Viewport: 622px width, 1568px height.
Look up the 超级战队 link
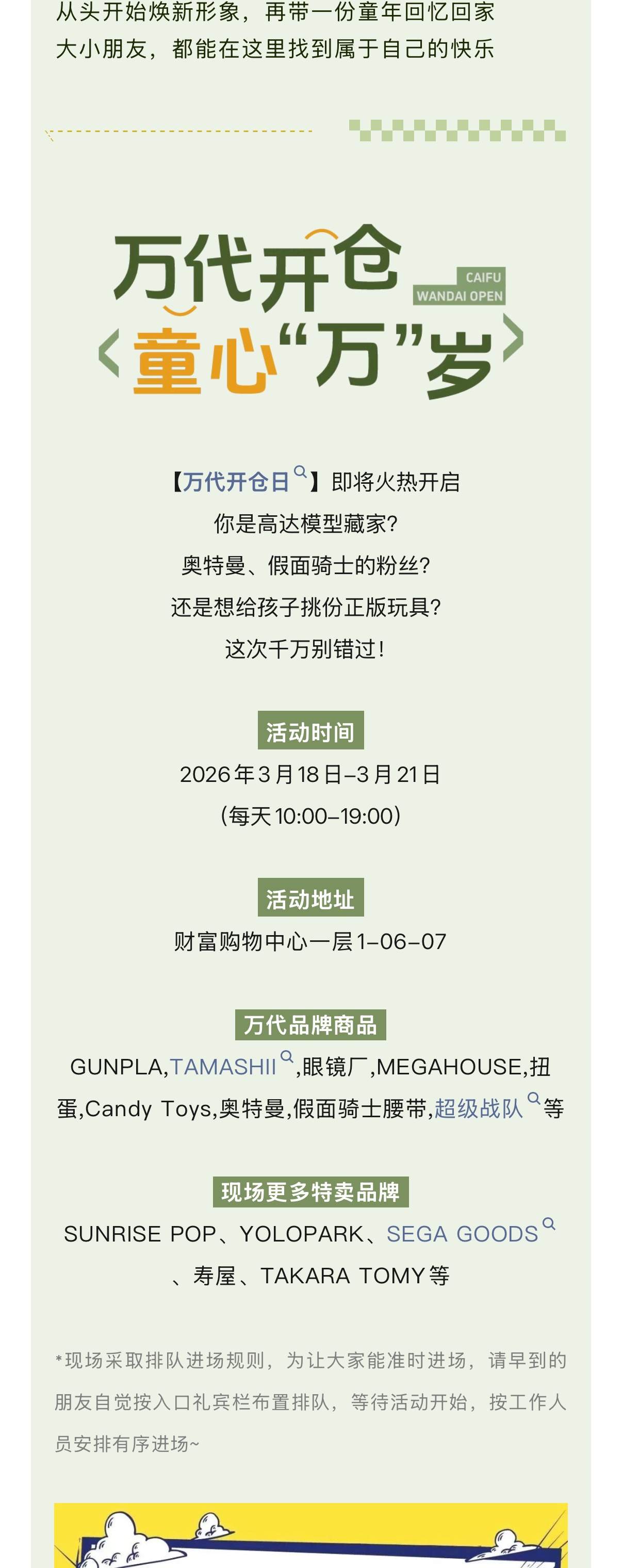[479, 1108]
